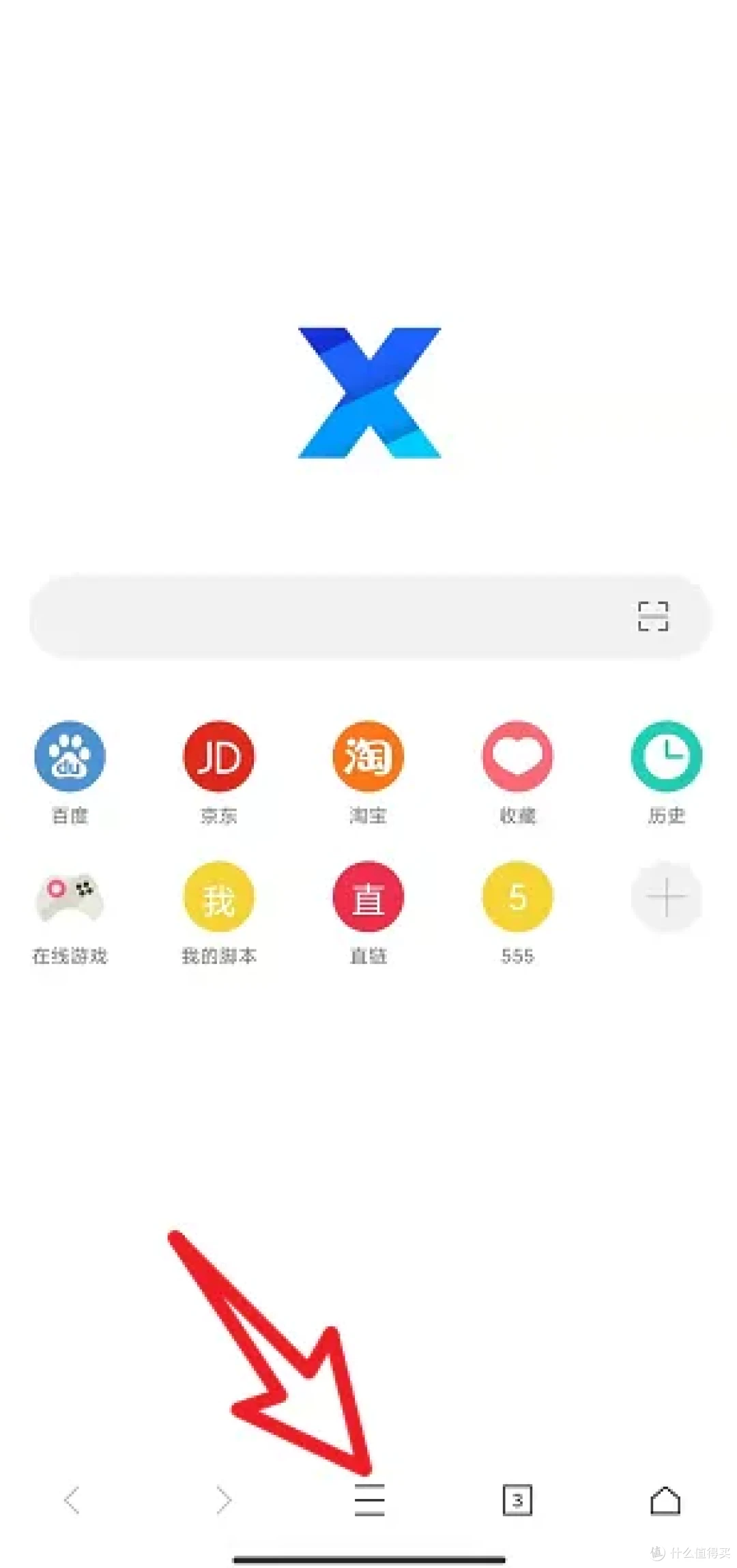The image size is (737, 1568).
Task: Open the 京东 JD shortcut icon
Action: 218,756
